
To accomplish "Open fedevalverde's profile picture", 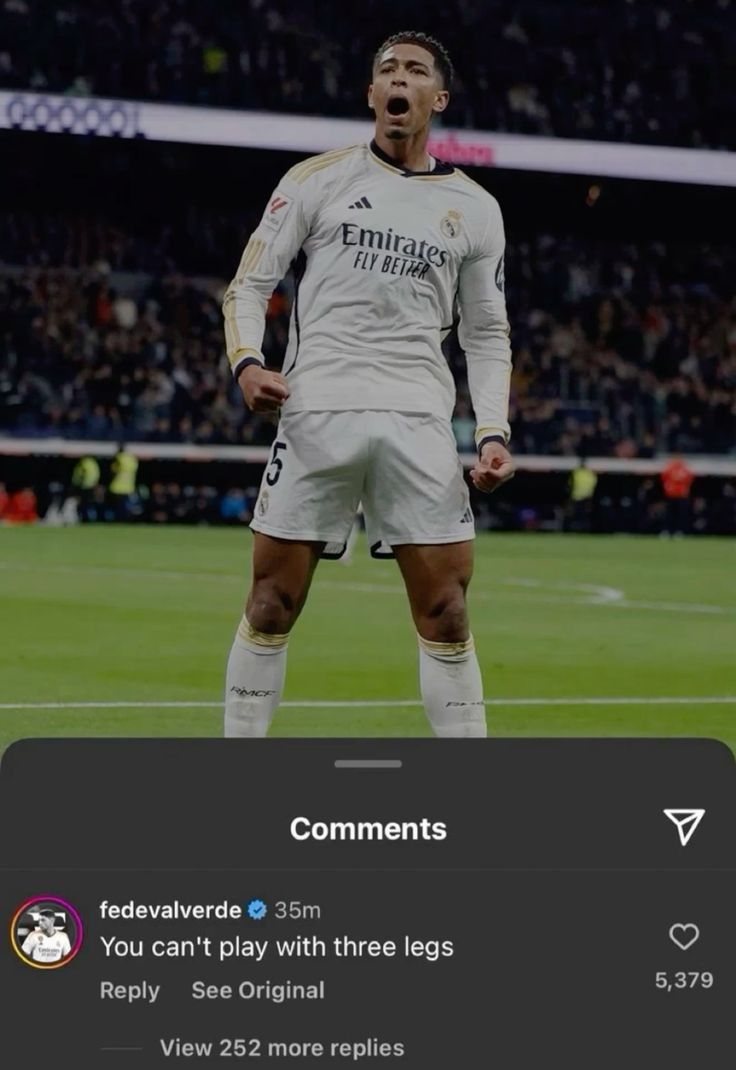I will (47, 932).
